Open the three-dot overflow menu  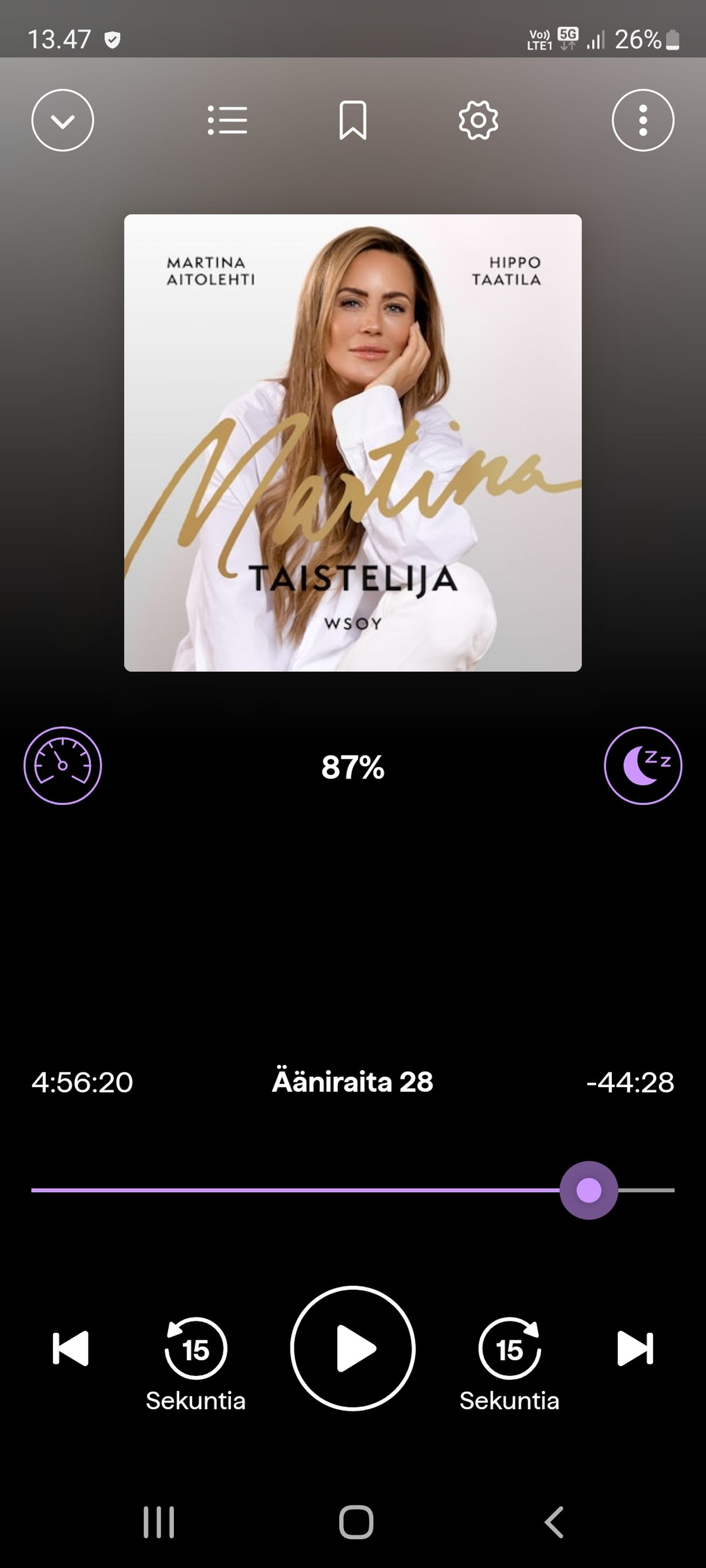pyautogui.click(x=643, y=120)
